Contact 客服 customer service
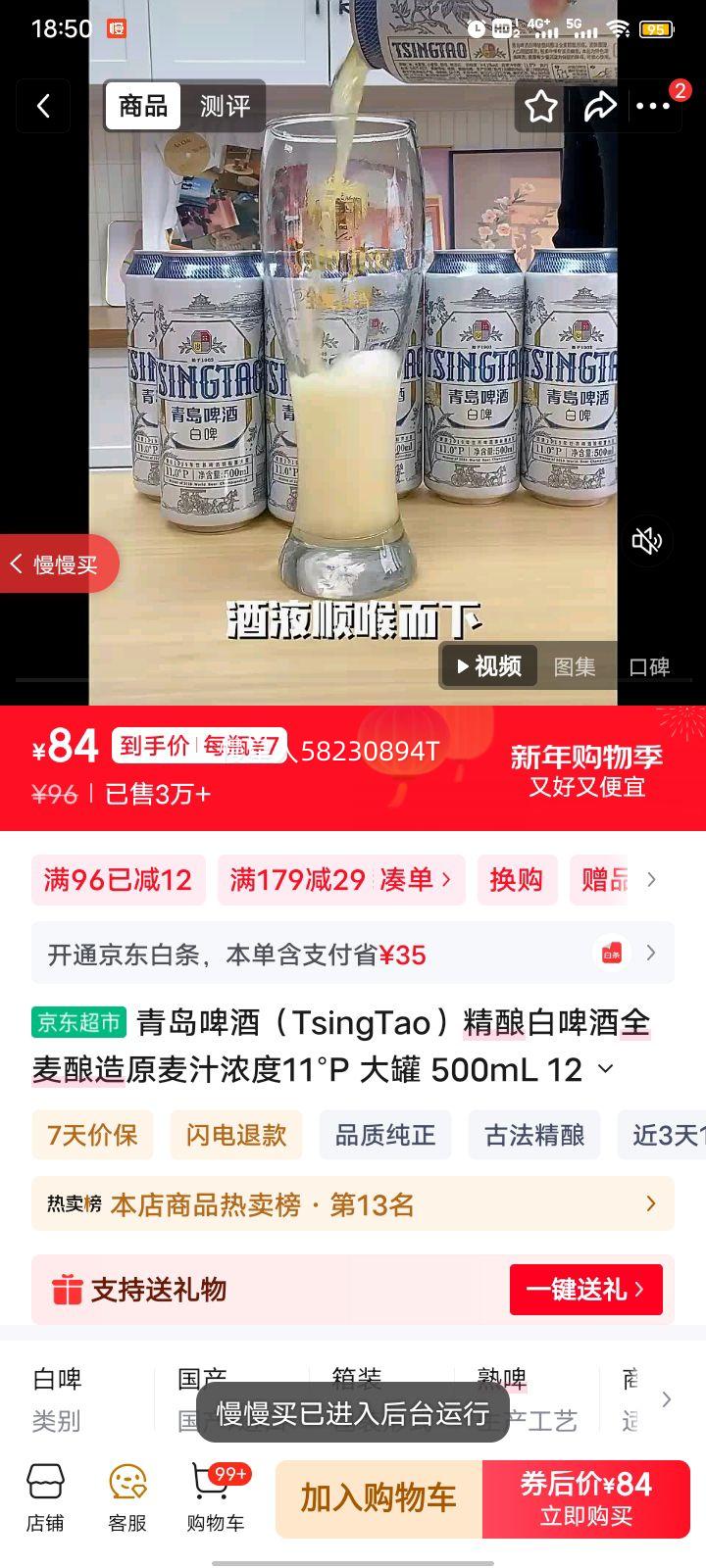The height and width of the screenshot is (1568, 706). [127, 1497]
